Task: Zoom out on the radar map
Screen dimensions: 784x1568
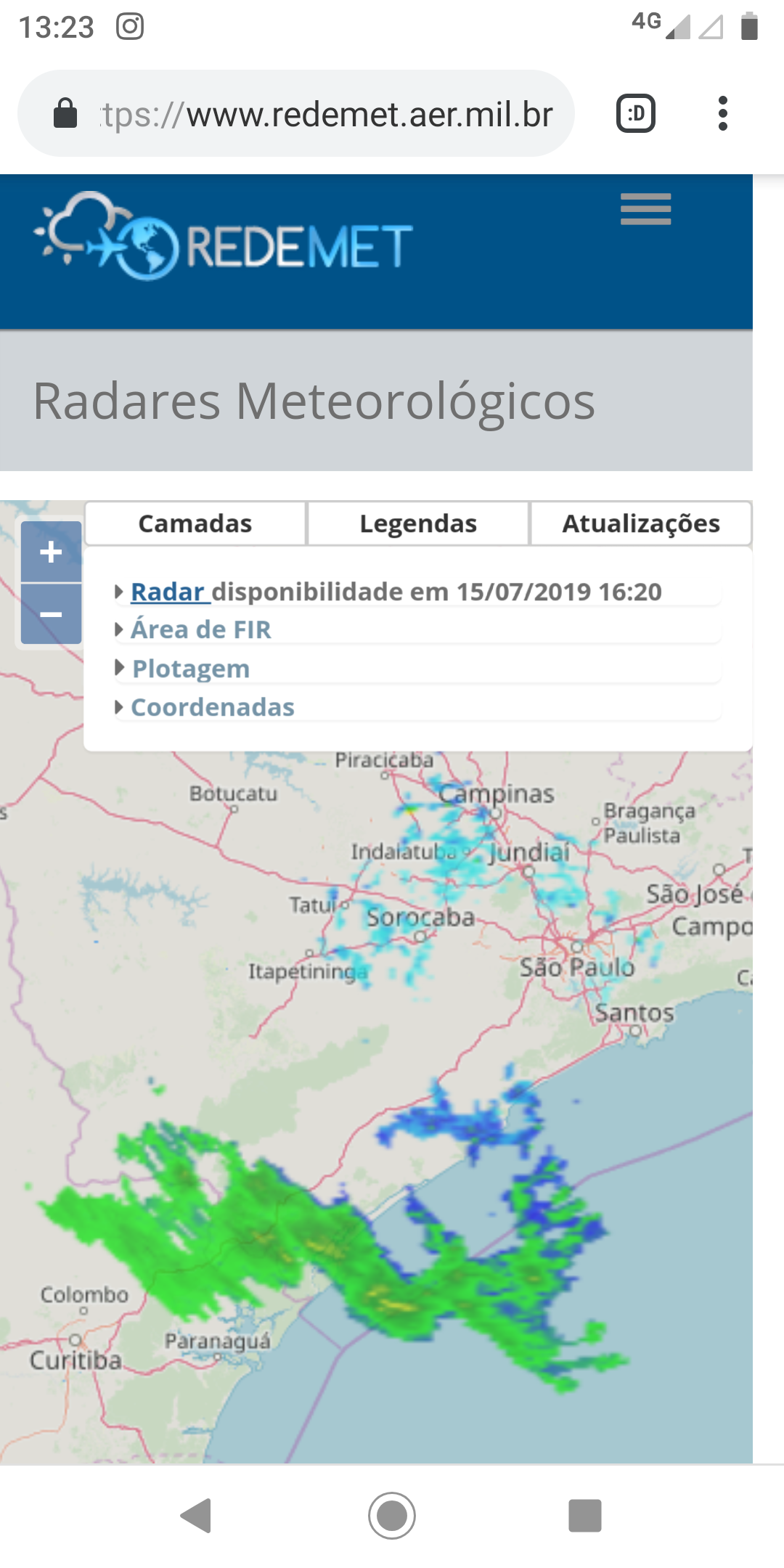Action: click(51, 614)
